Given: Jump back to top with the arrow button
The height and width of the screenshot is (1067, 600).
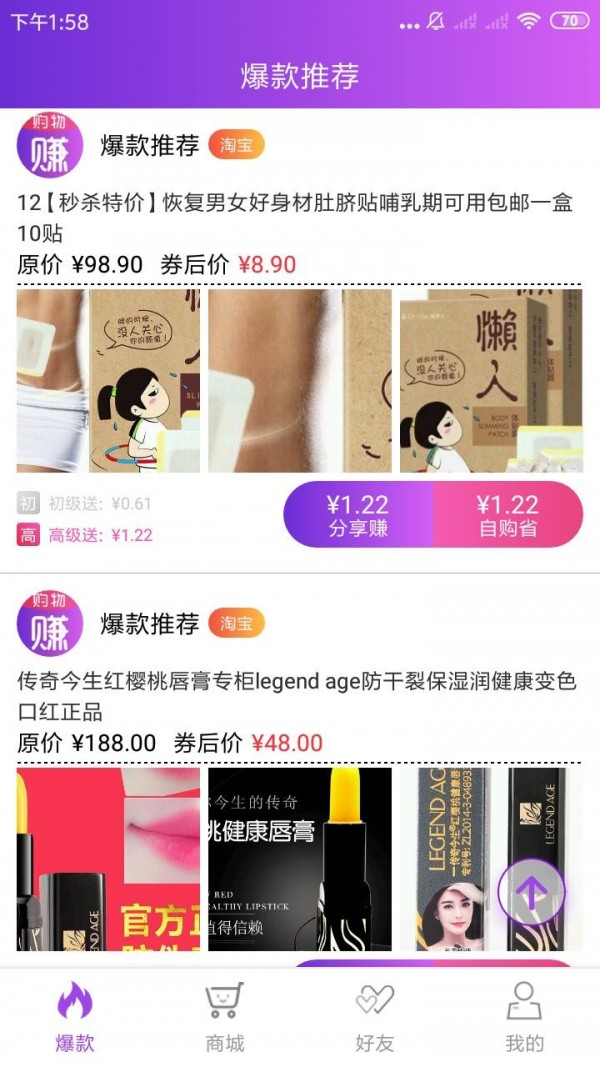Looking at the screenshot, I should (x=531, y=892).
